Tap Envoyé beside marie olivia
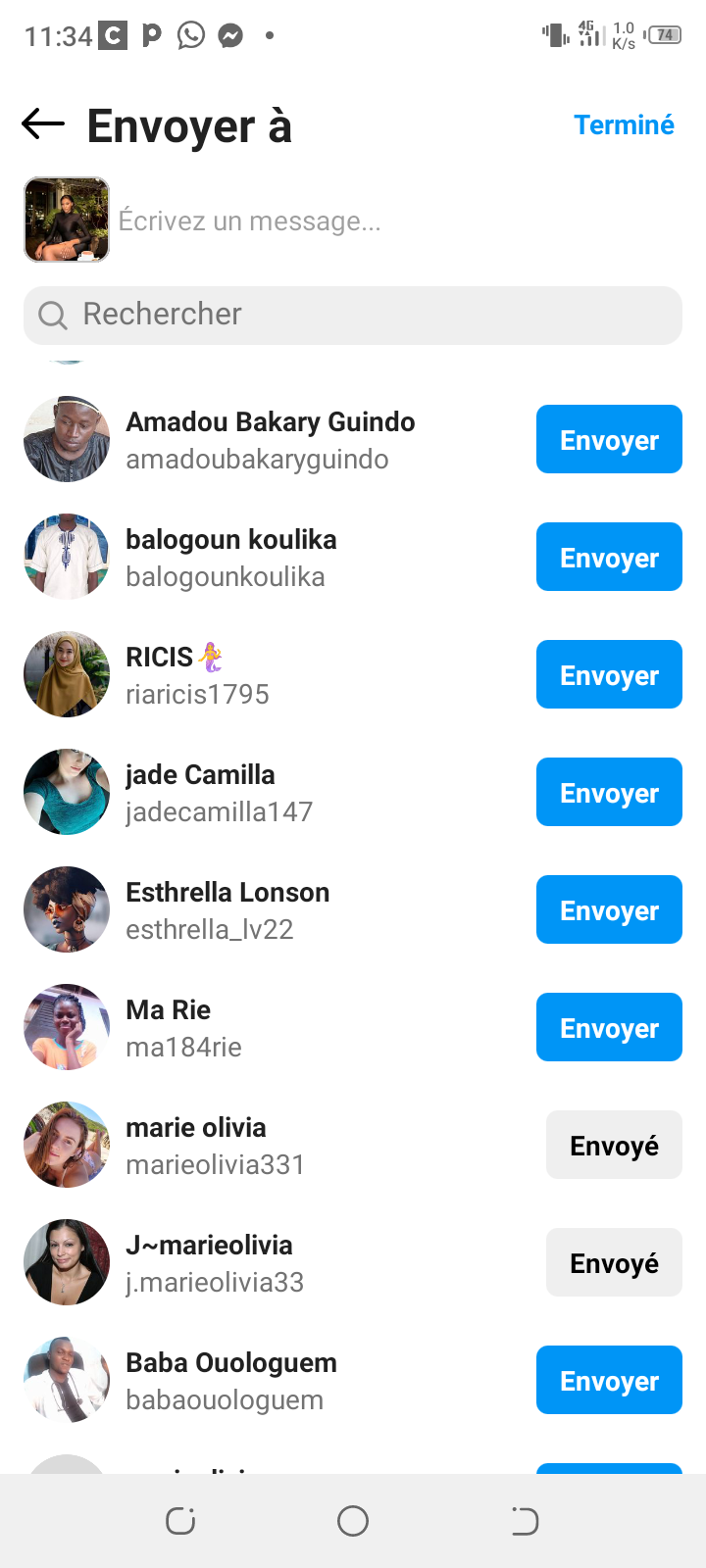 [x=613, y=1146]
